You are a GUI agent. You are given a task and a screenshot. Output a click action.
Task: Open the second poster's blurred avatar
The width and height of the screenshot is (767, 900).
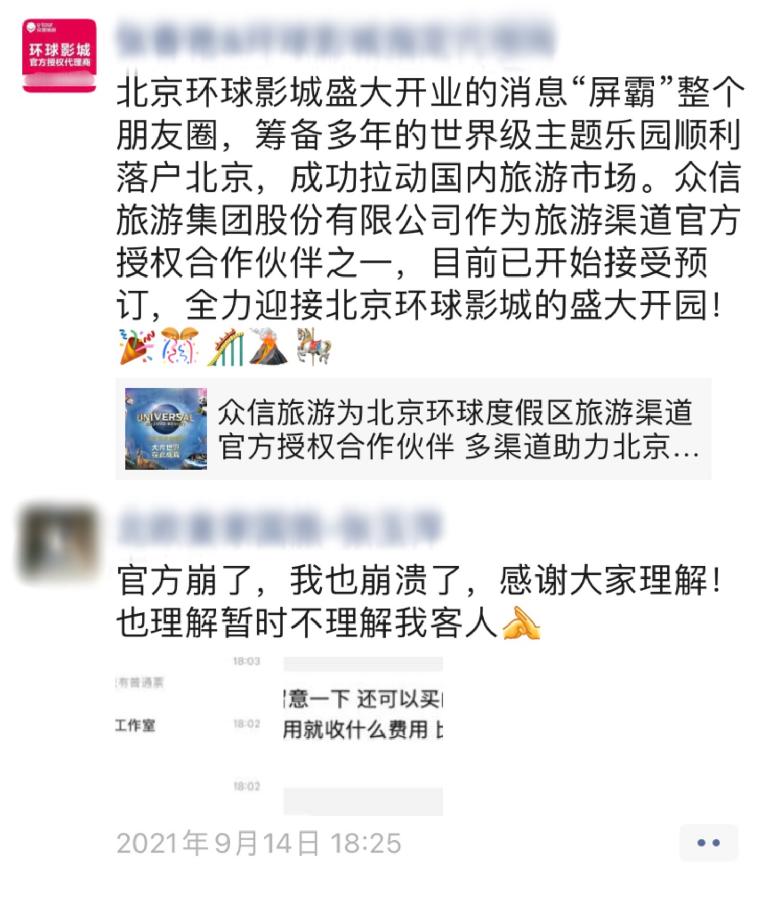(59, 541)
